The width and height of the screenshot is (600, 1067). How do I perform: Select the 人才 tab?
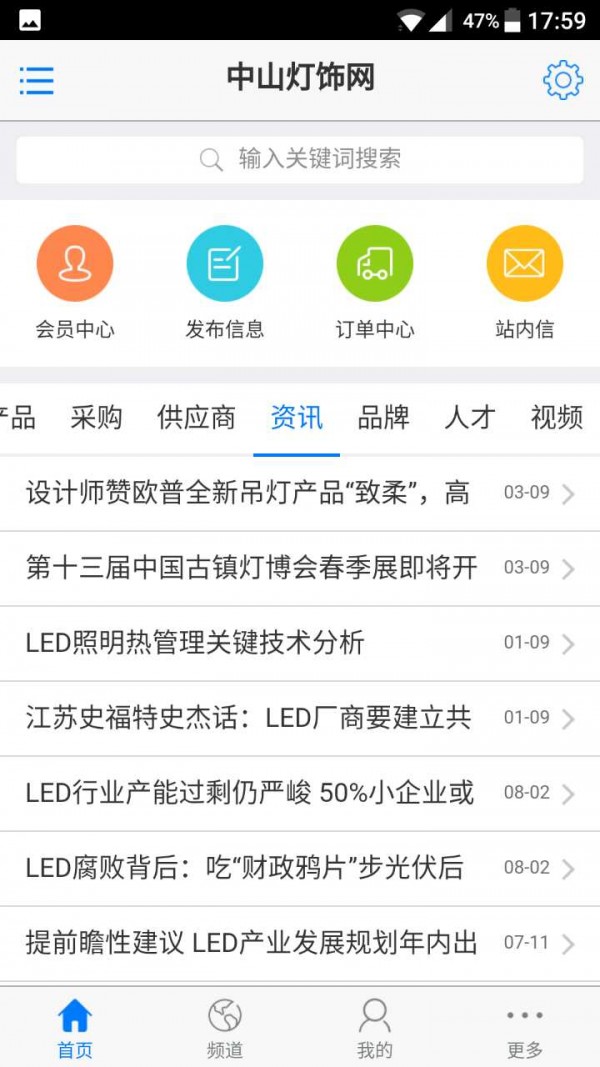470,417
